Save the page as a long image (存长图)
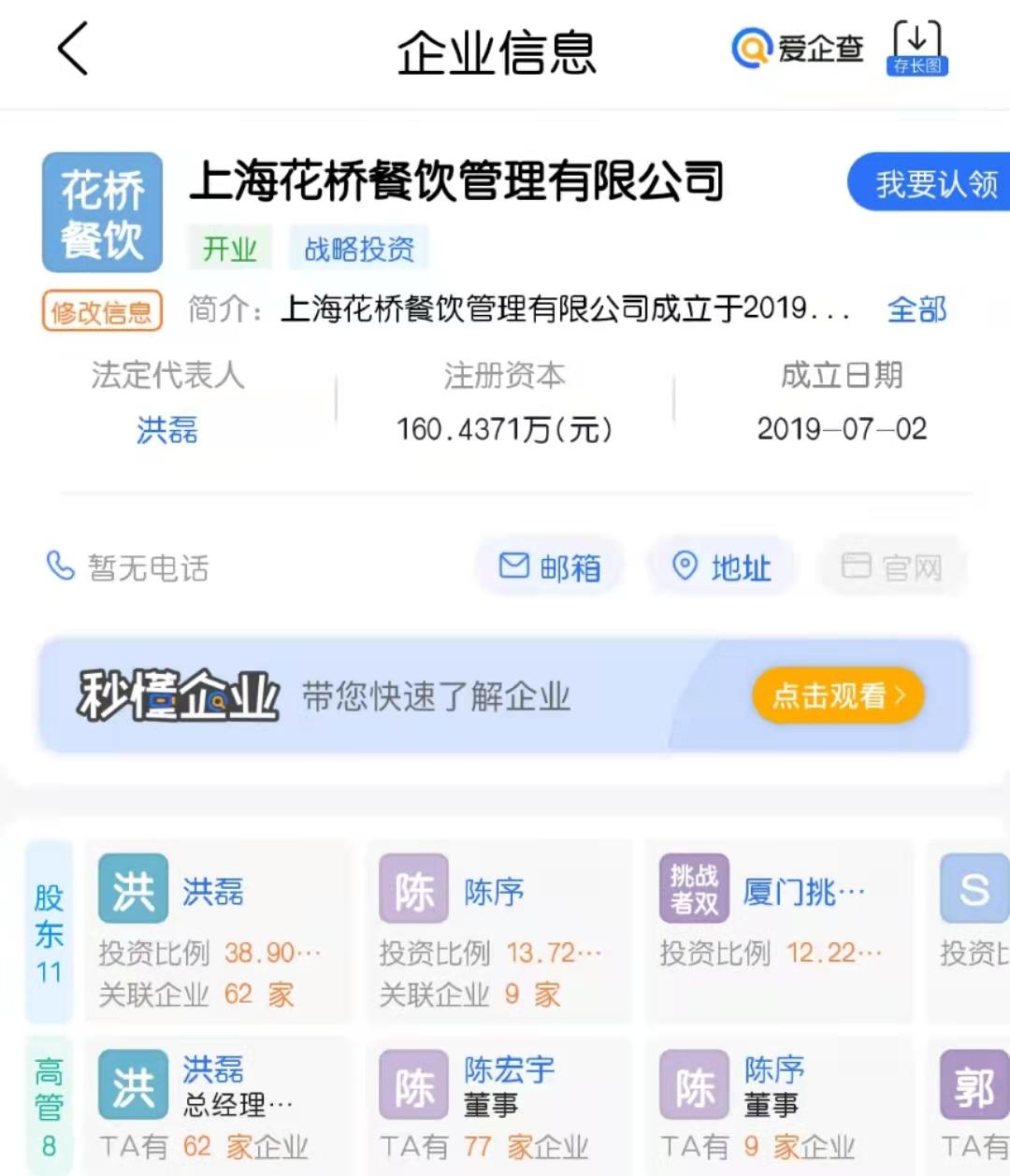The height and width of the screenshot is (1176, 1010). 916,49
